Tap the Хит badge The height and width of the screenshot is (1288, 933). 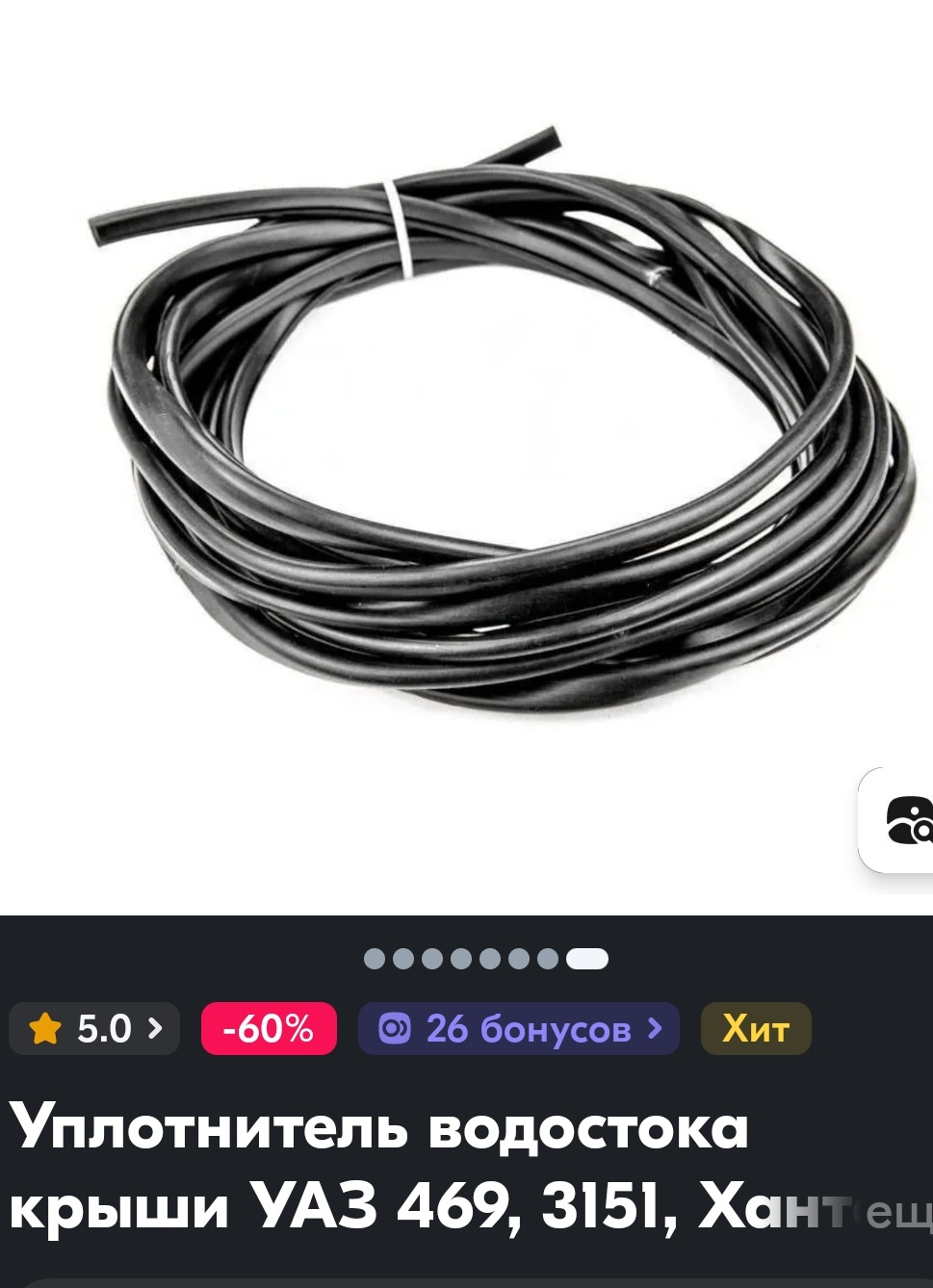click(755, 1029)
